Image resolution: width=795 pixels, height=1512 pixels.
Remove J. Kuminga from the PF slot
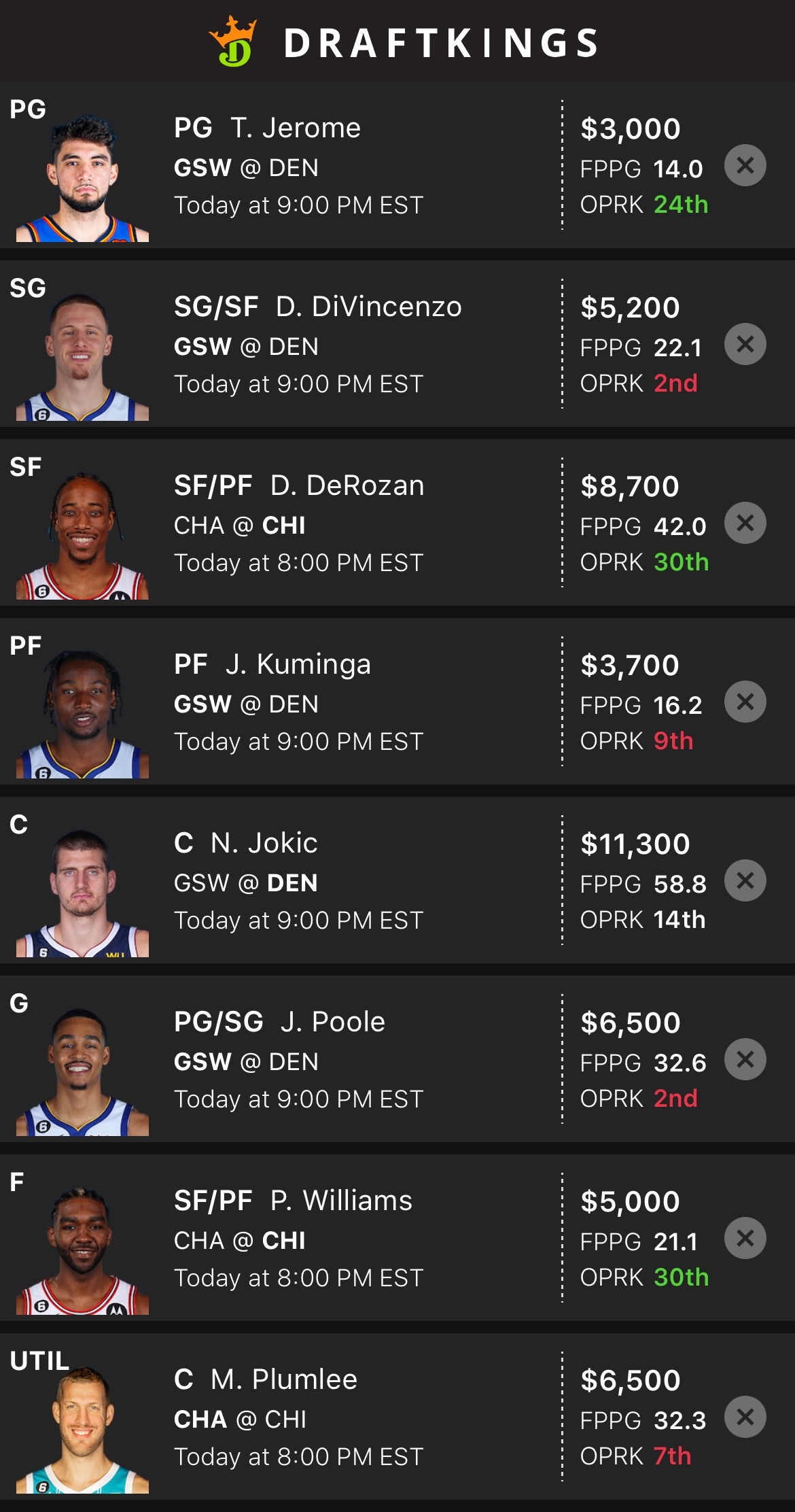(745, 702)
